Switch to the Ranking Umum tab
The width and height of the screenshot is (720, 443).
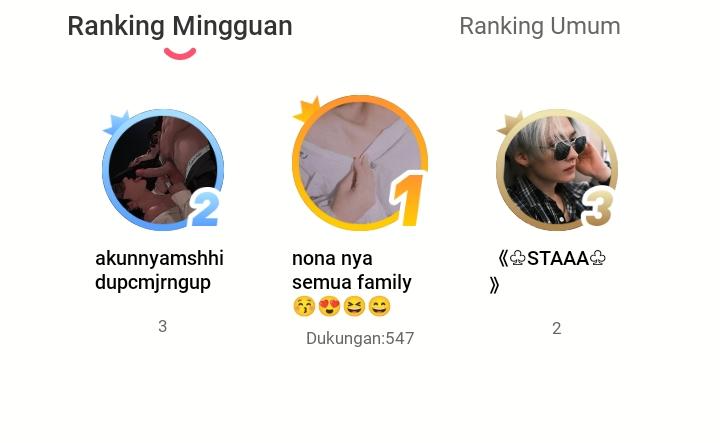(x=539, y=26)
